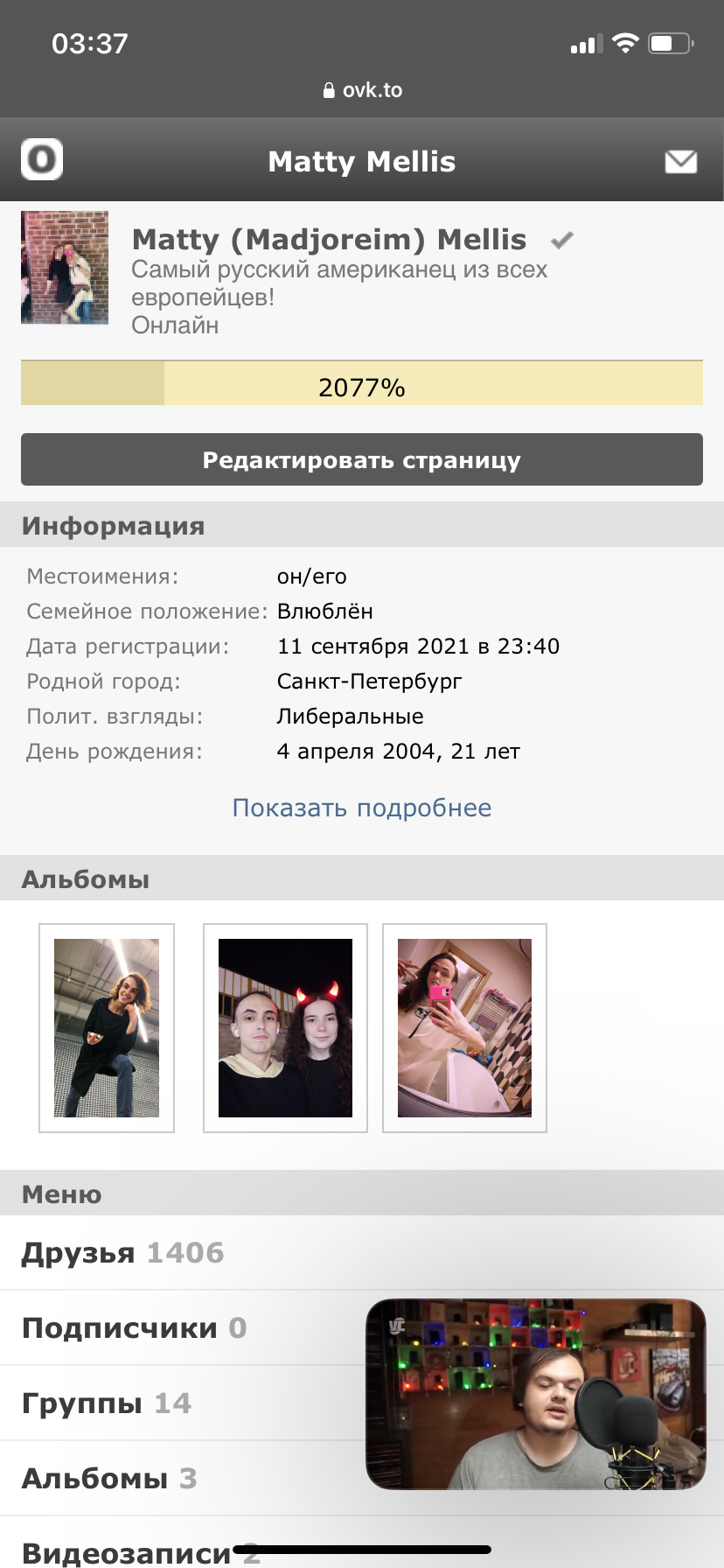Open the profile avatar photo
The width and height of the screenshot is (724, 1568).
pos(65,267)
